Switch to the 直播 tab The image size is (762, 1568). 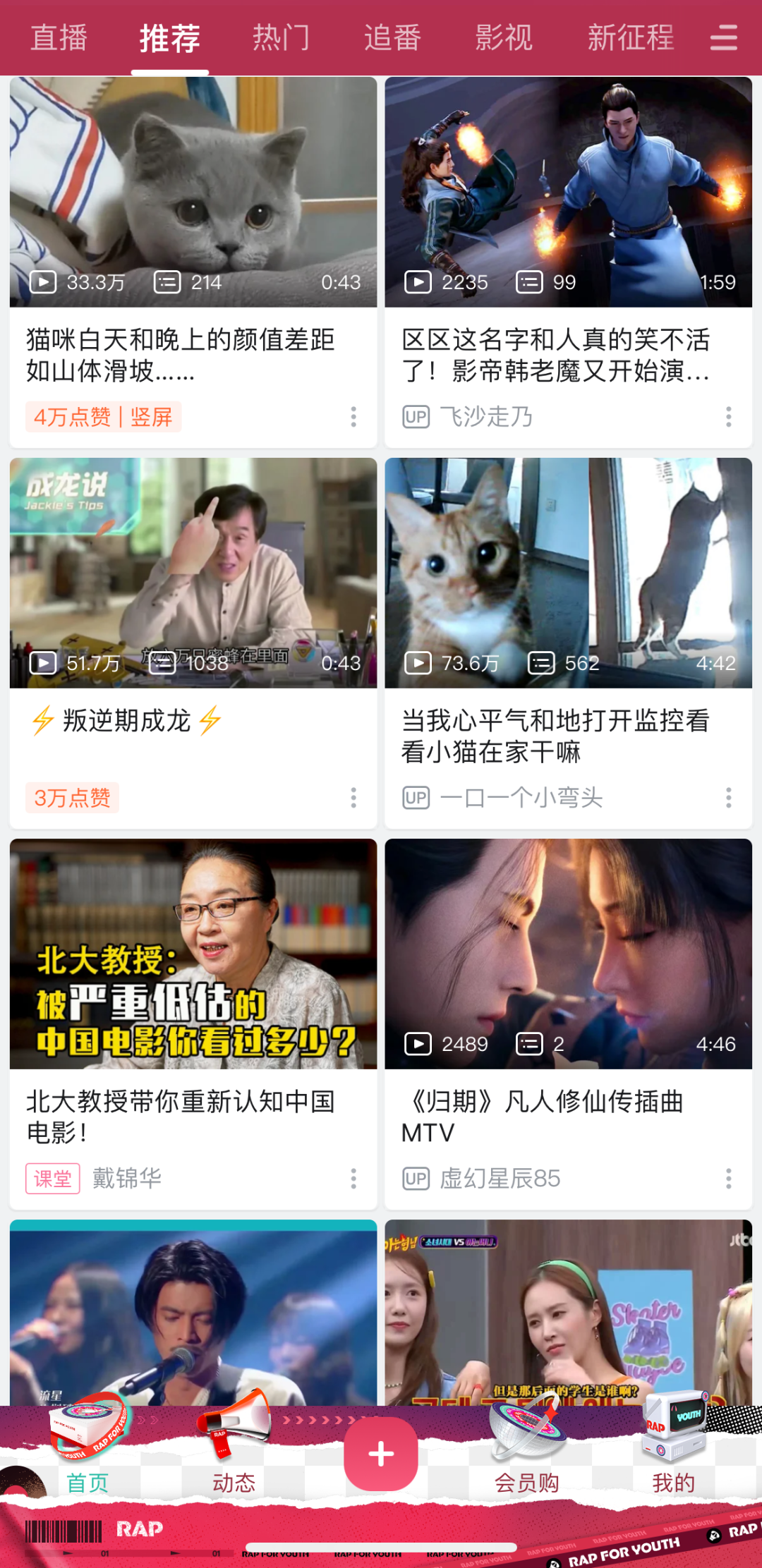[59, 37]
